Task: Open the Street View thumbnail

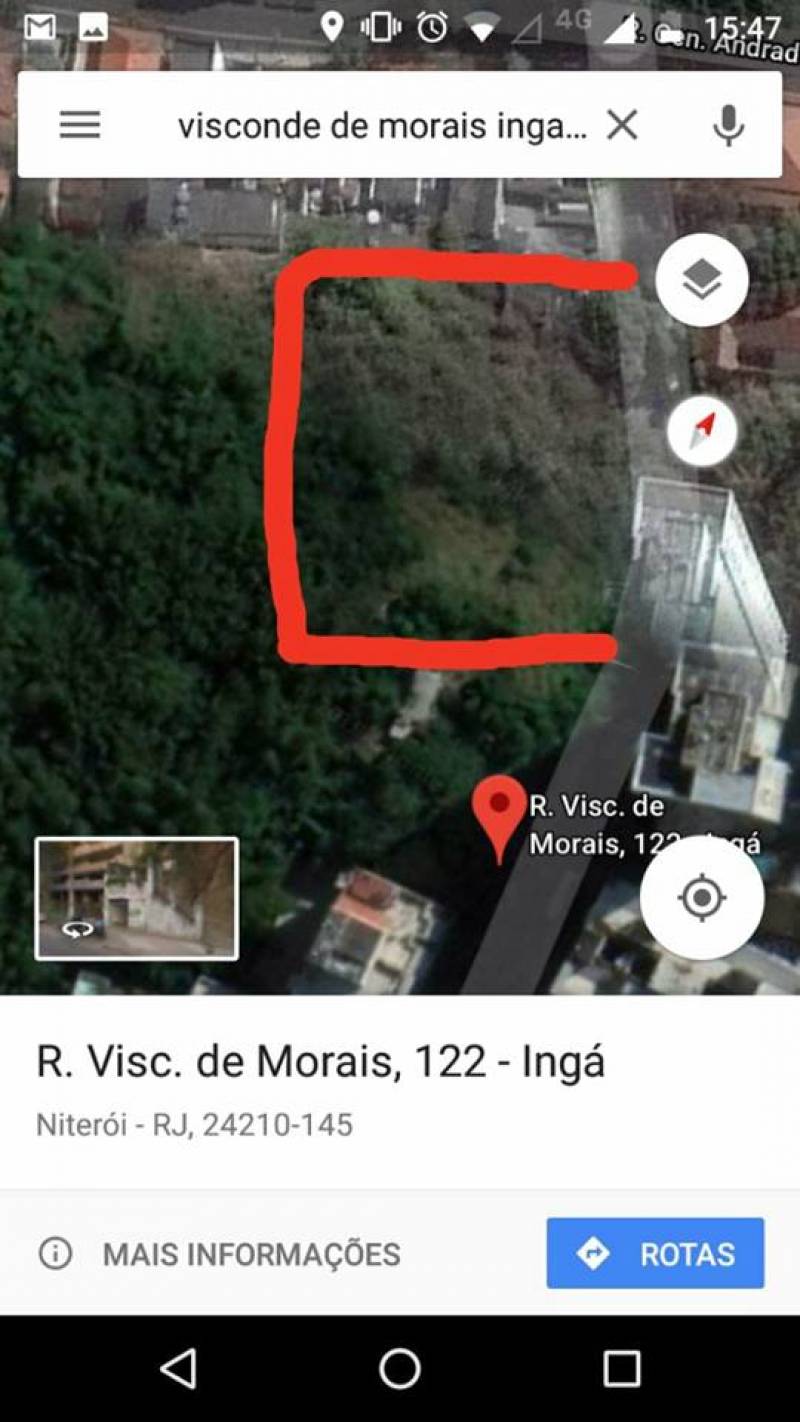Action: coord(137,898)
